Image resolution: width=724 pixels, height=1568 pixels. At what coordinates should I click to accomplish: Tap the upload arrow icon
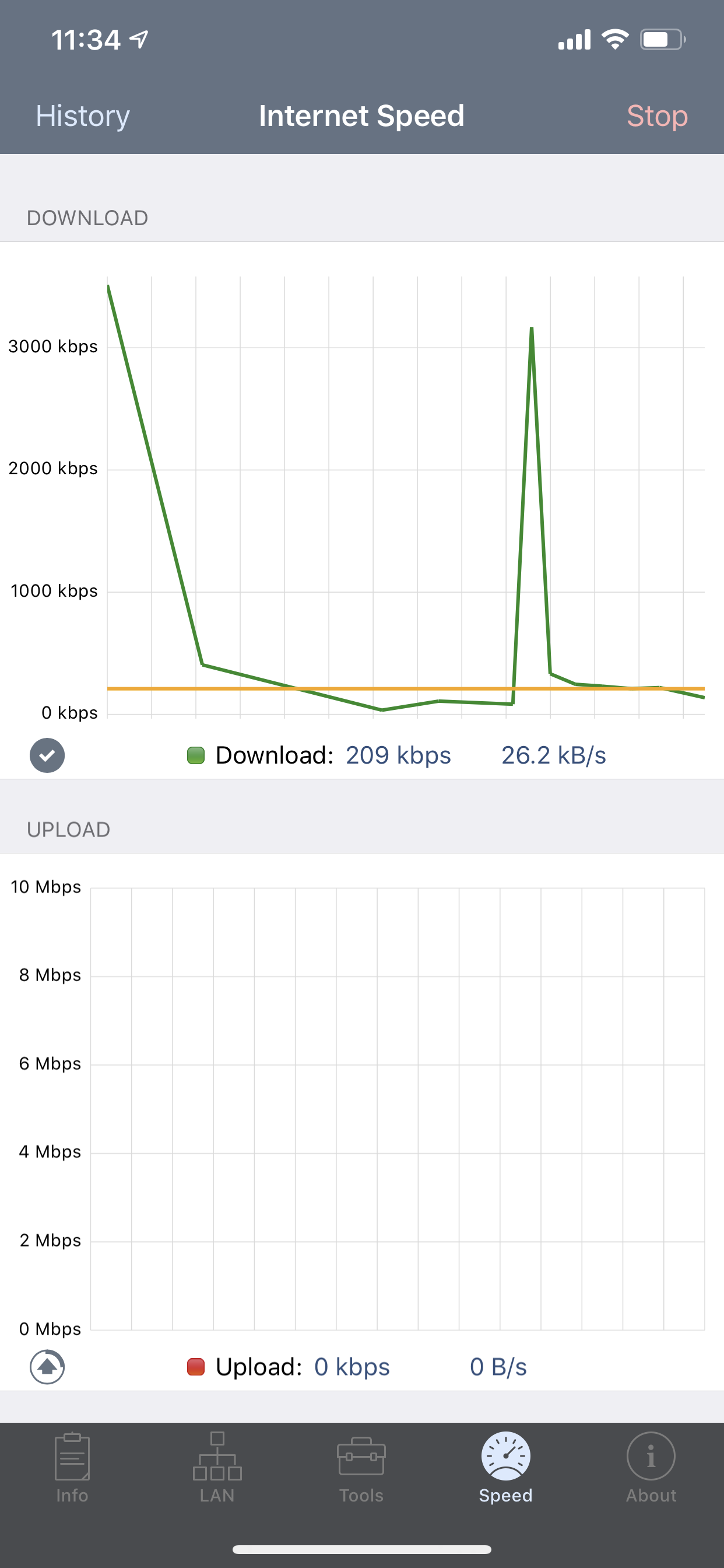[47, 1367]
